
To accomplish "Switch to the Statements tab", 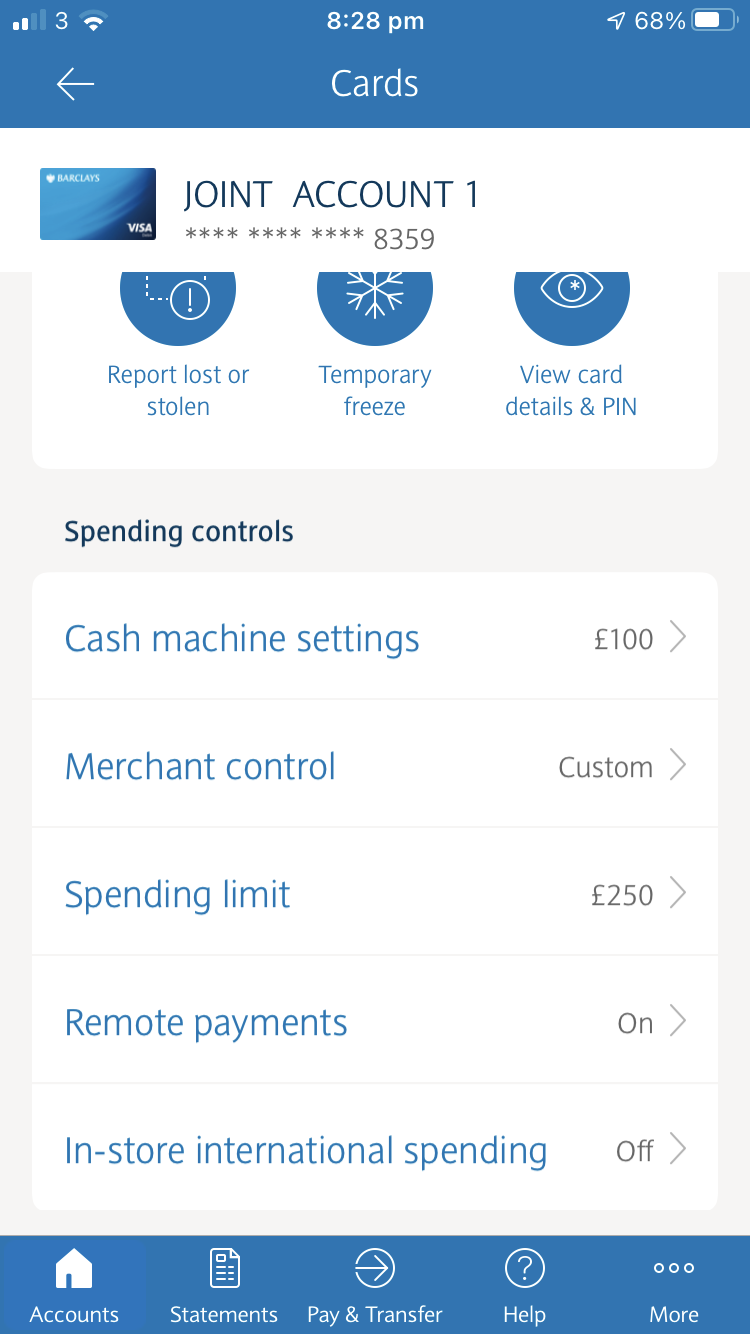I will 224,1286.
